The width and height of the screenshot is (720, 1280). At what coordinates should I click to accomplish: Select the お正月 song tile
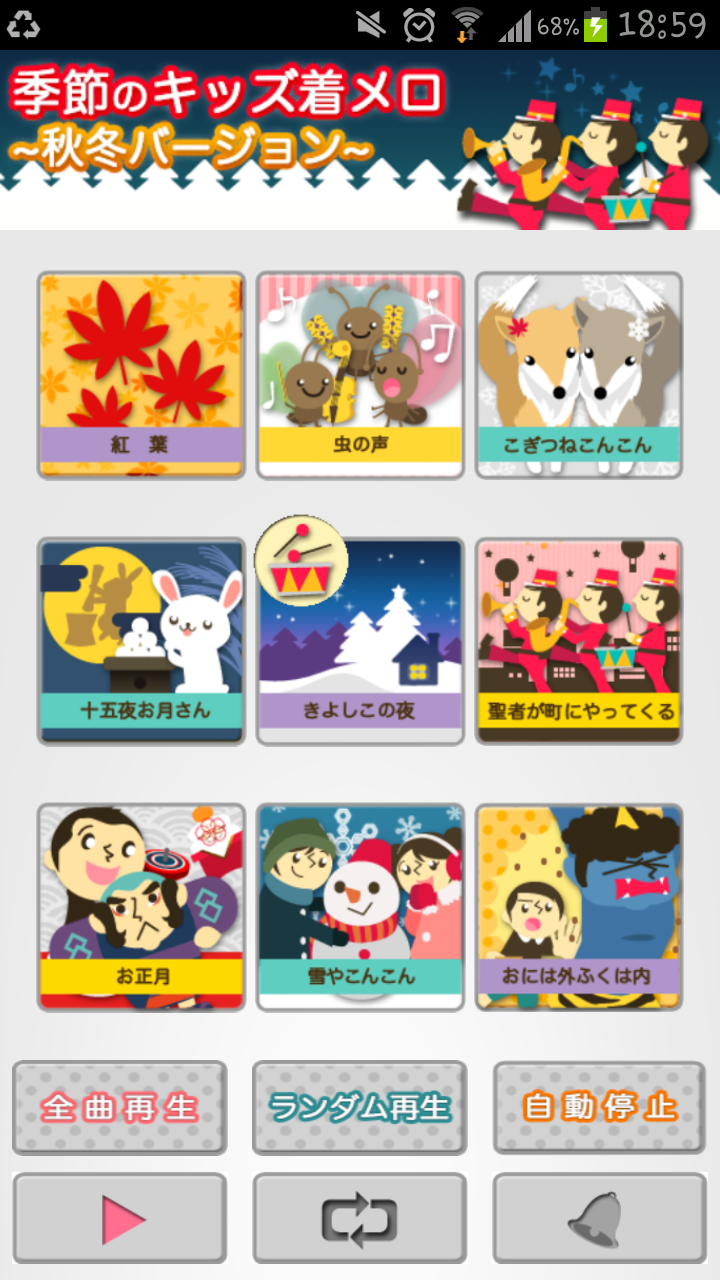pyautogui.click(x=141, y=907)
